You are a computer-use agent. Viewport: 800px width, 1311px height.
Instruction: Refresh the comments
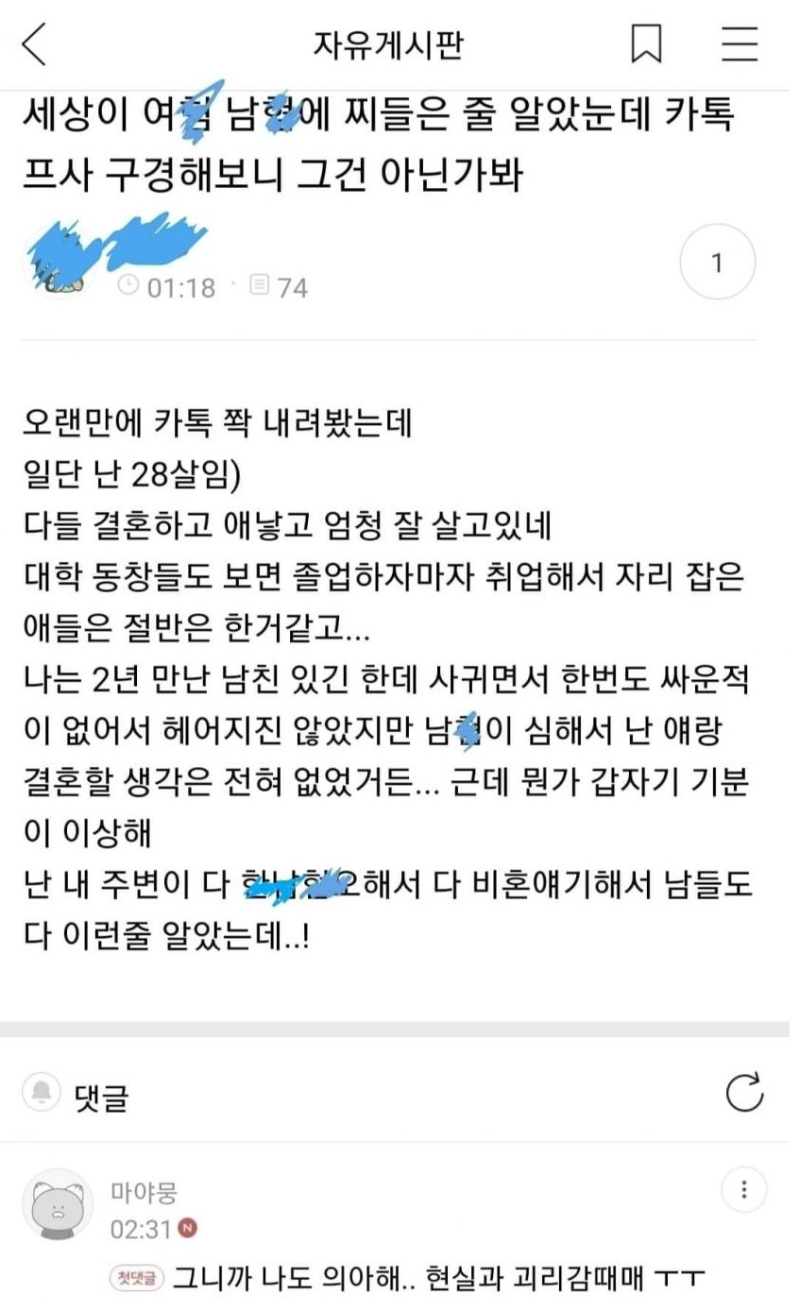[744, 1094]
